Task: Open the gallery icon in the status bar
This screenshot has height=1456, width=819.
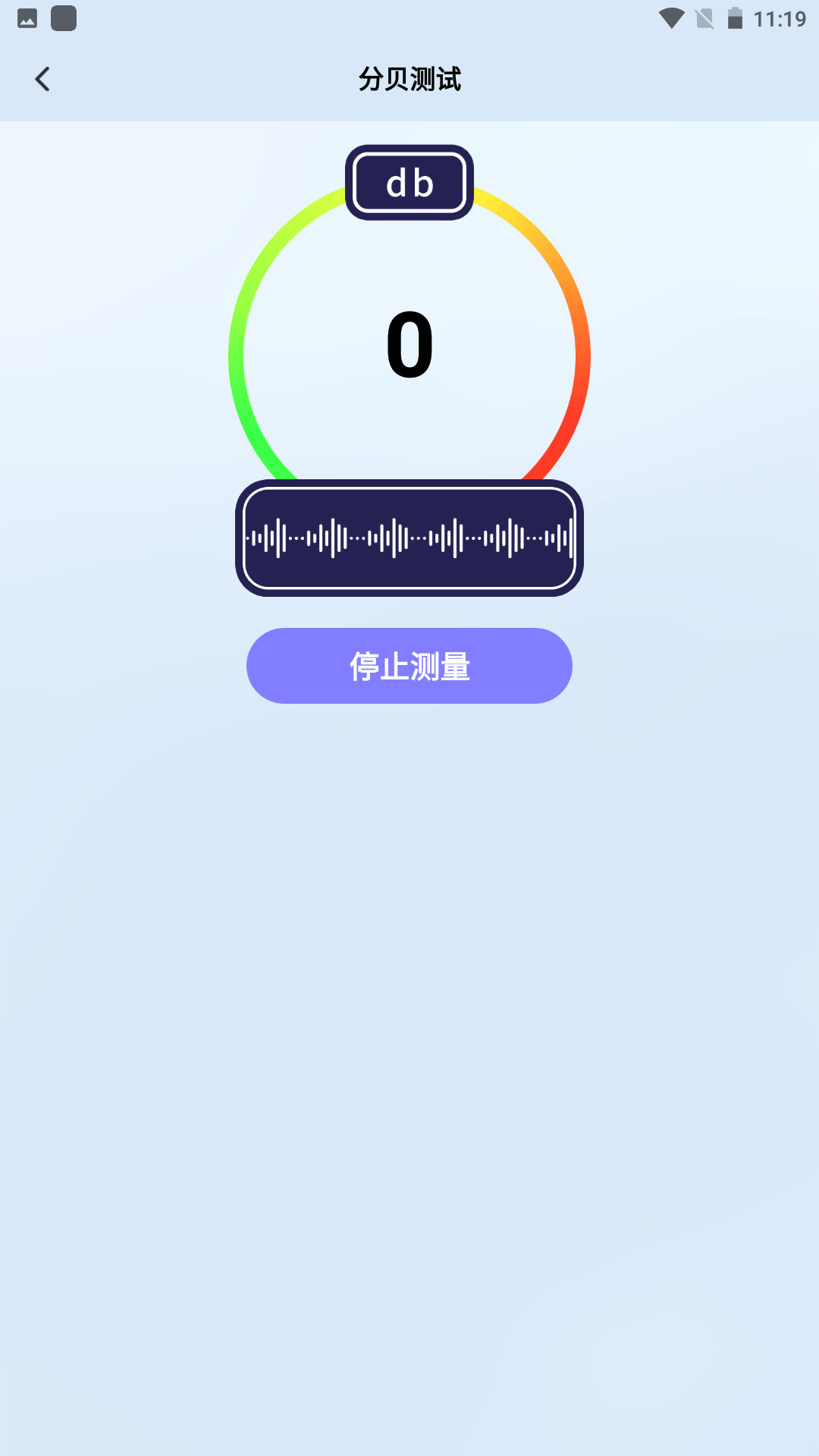Action: pos(27,18)
